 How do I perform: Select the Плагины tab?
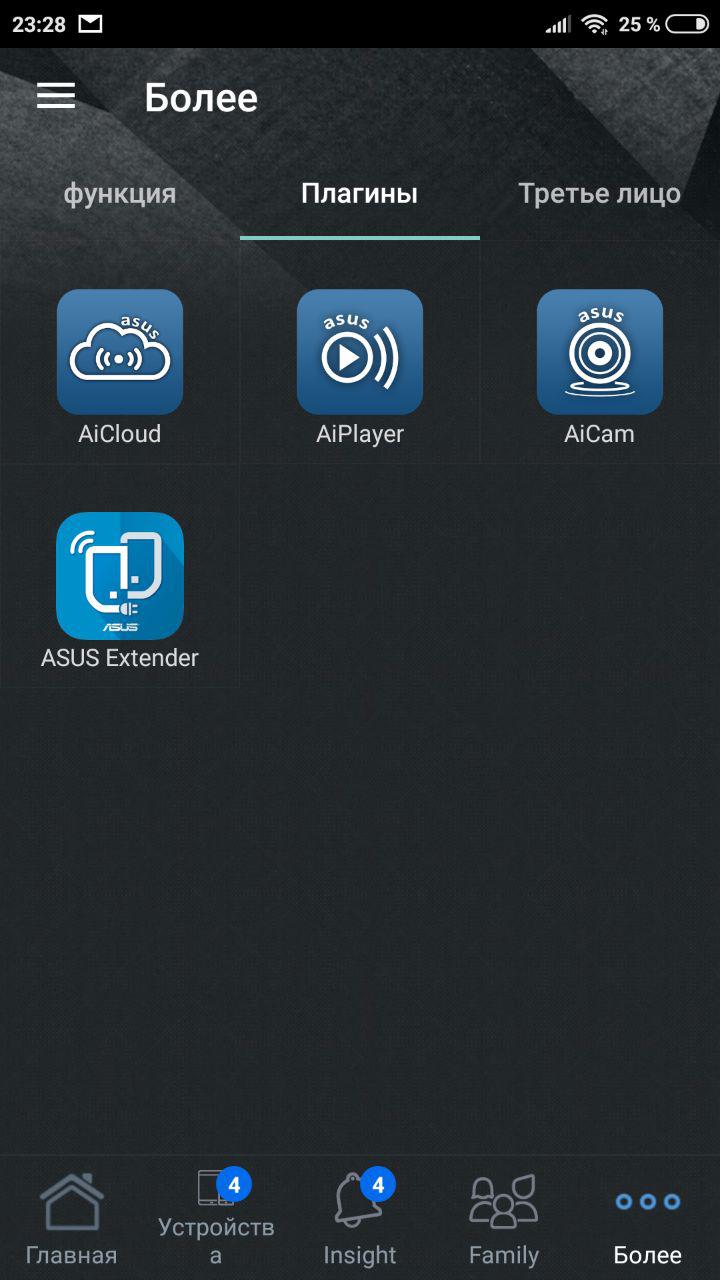click(x=359, y=194)
